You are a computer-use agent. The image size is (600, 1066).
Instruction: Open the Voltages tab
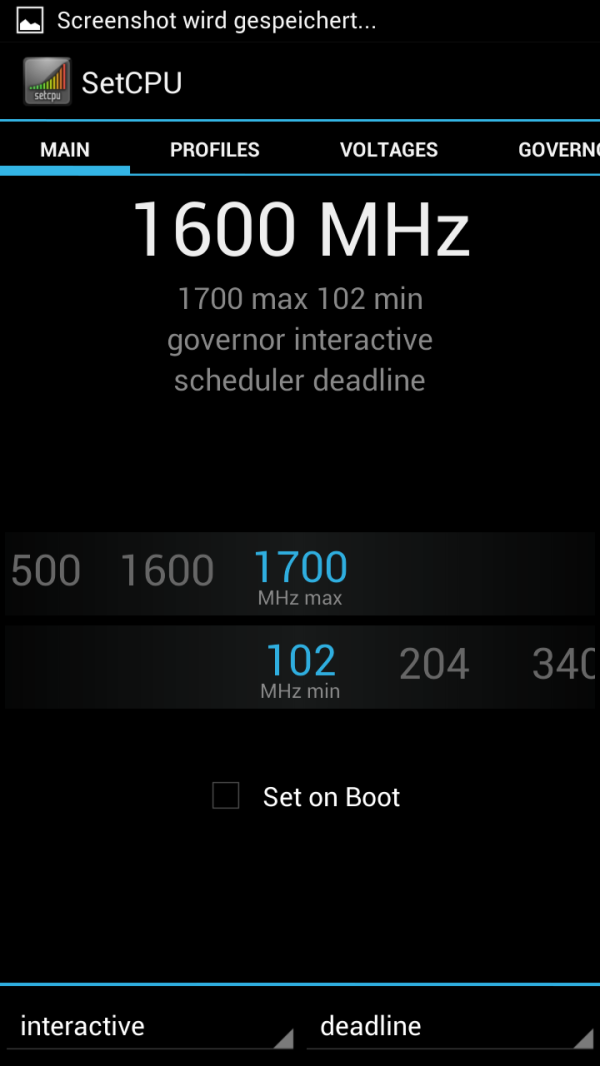(x=389, y=150)
